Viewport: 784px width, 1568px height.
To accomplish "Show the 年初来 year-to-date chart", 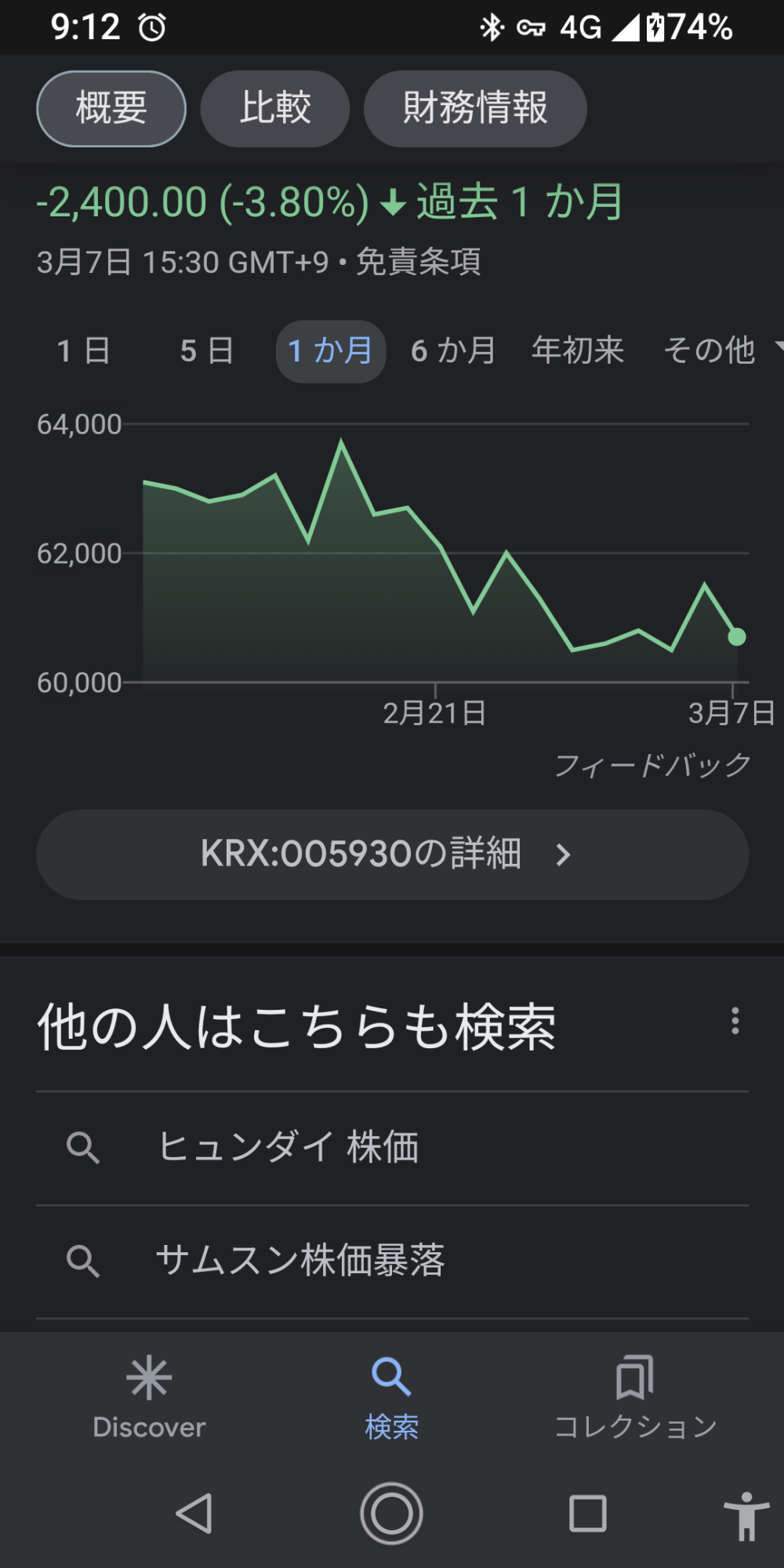I will (578, 350).
